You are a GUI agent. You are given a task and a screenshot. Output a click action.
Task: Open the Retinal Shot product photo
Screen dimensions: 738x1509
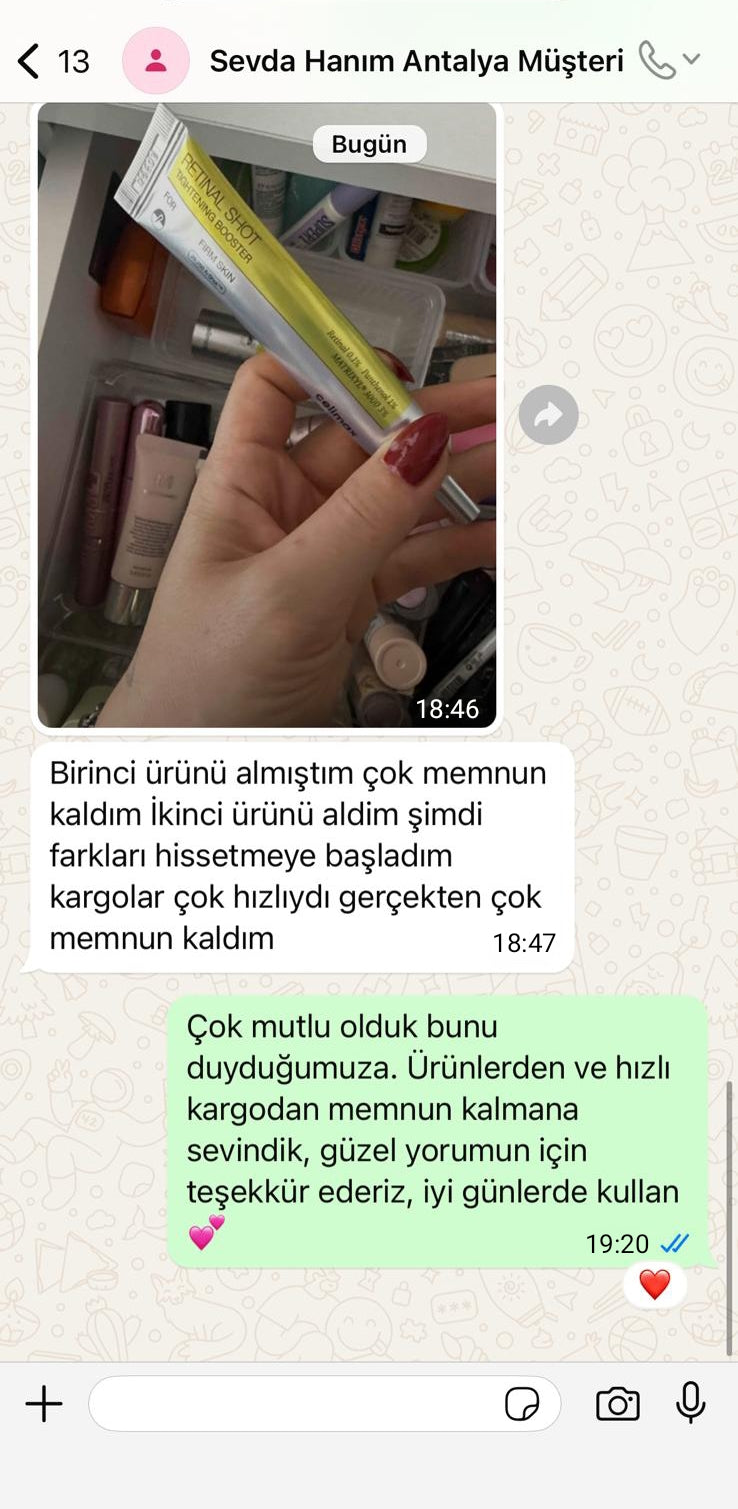(x=267, y=414)
